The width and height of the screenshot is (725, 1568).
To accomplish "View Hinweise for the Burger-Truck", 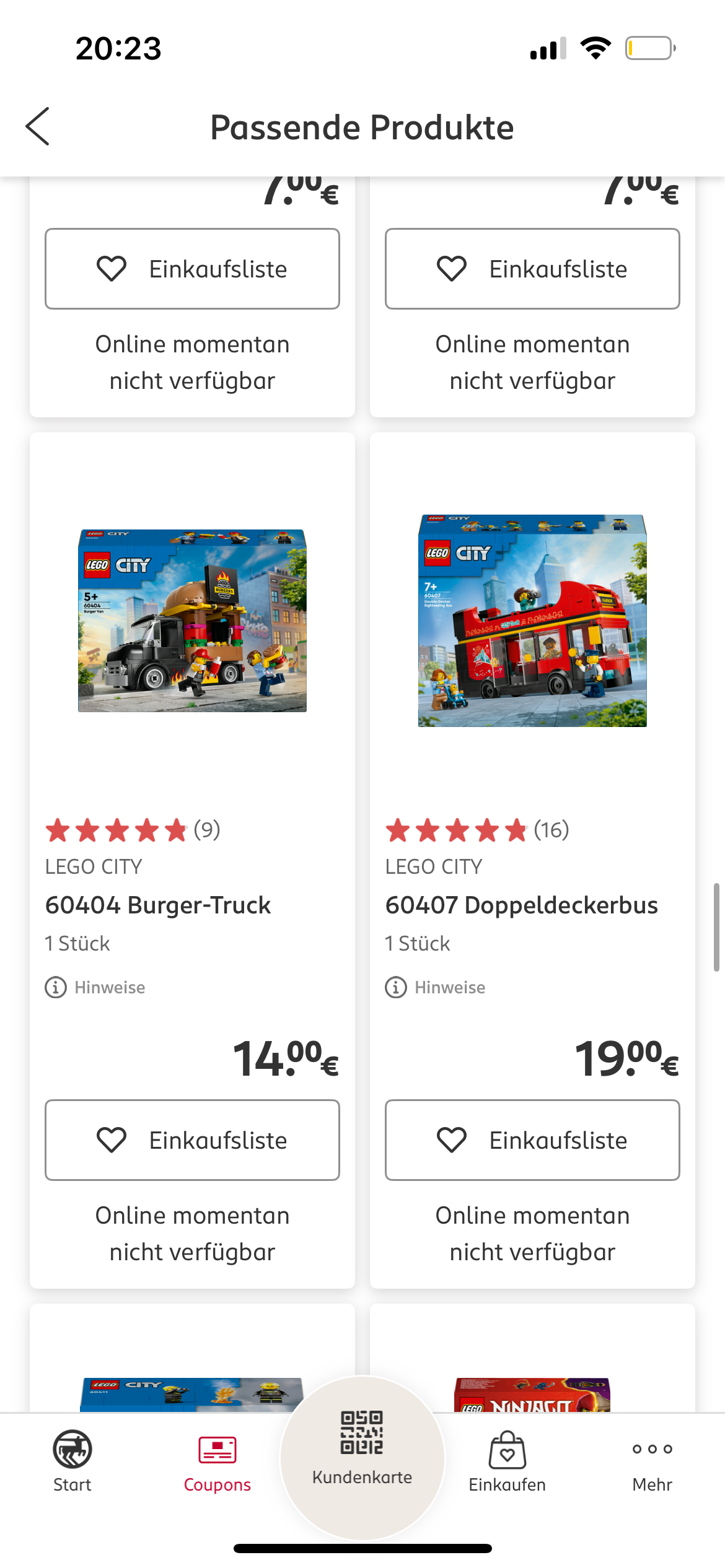I will 96,987.
